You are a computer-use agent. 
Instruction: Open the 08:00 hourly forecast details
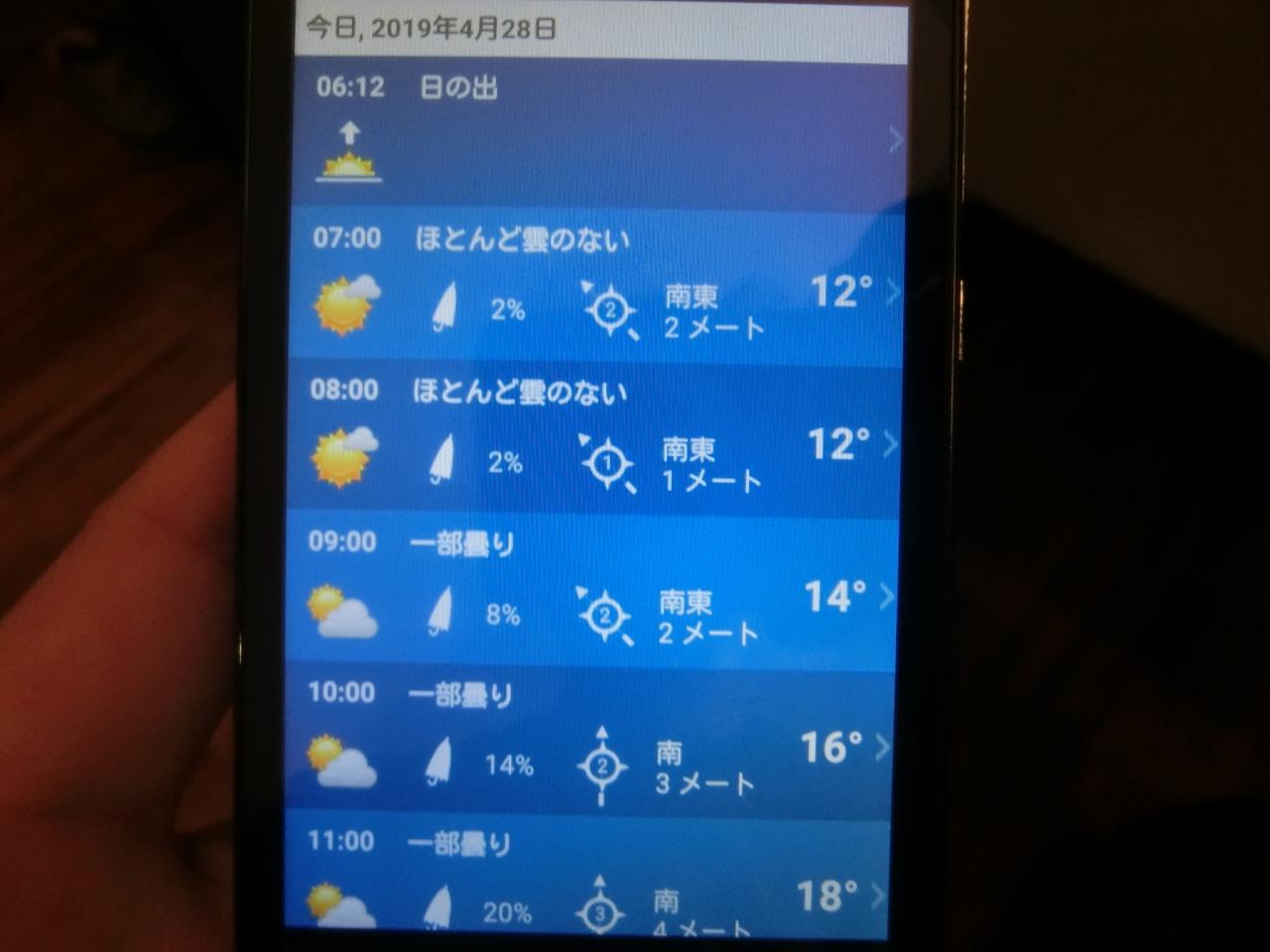pos(595,439)
